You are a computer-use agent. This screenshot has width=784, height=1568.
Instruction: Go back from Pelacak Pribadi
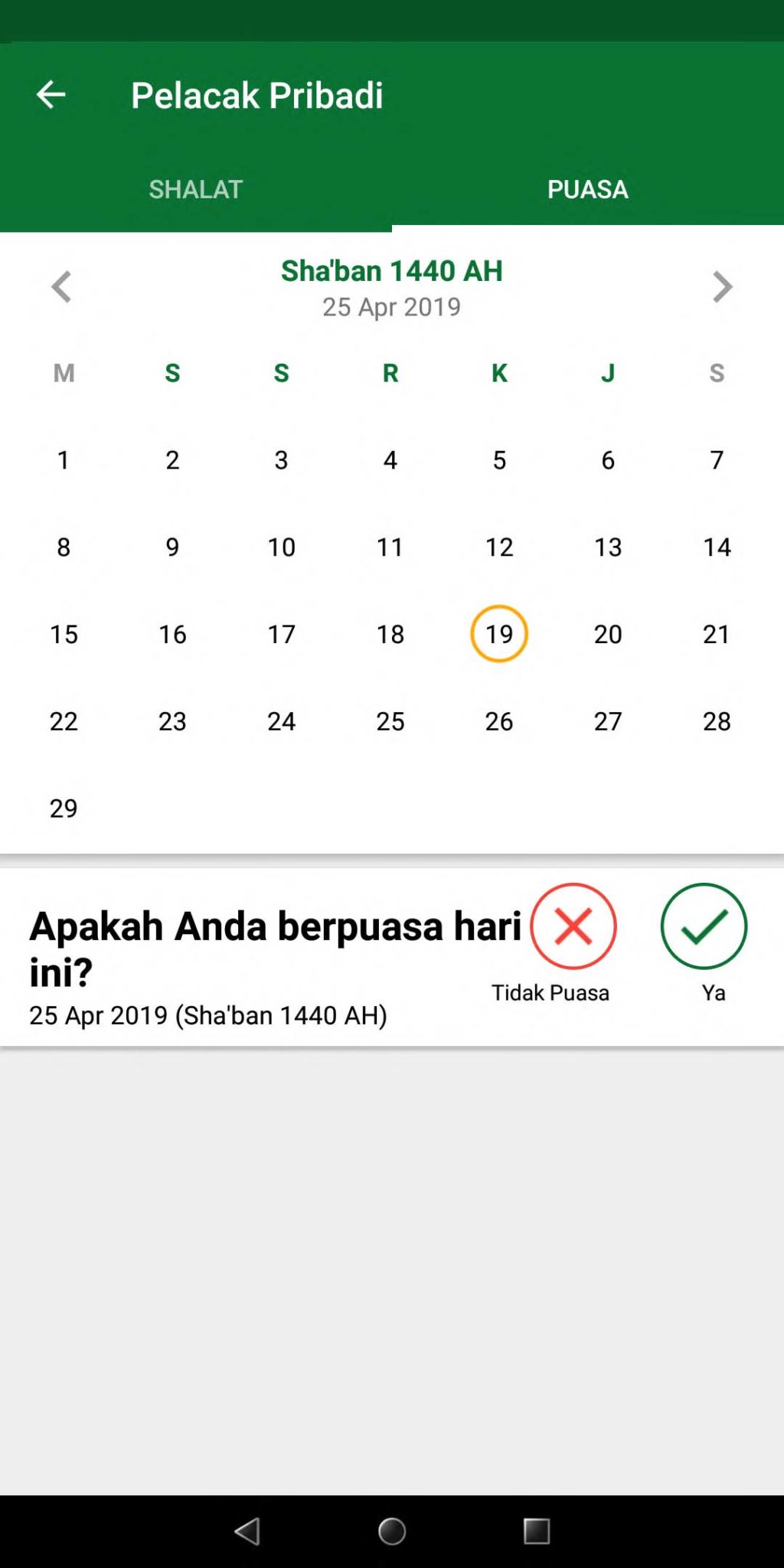(x=51, y=95)
